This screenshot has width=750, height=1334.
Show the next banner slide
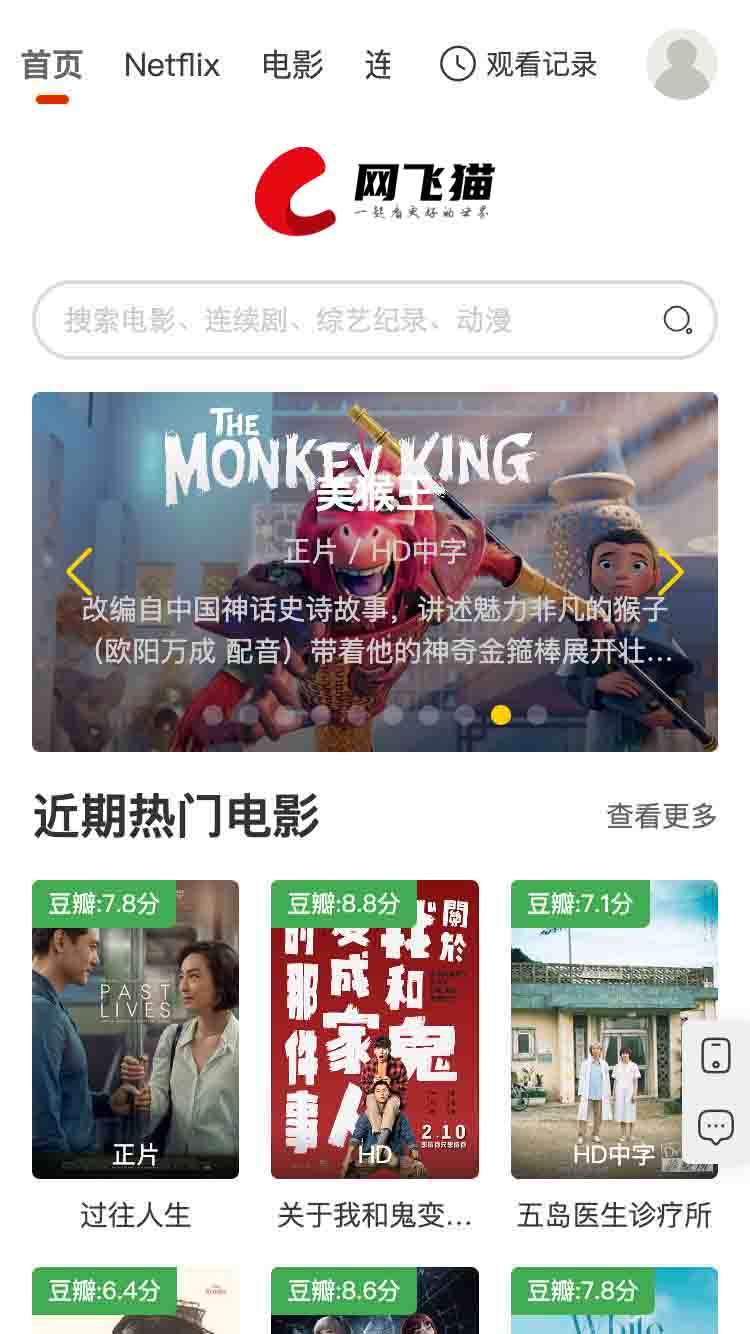(670, 572)
